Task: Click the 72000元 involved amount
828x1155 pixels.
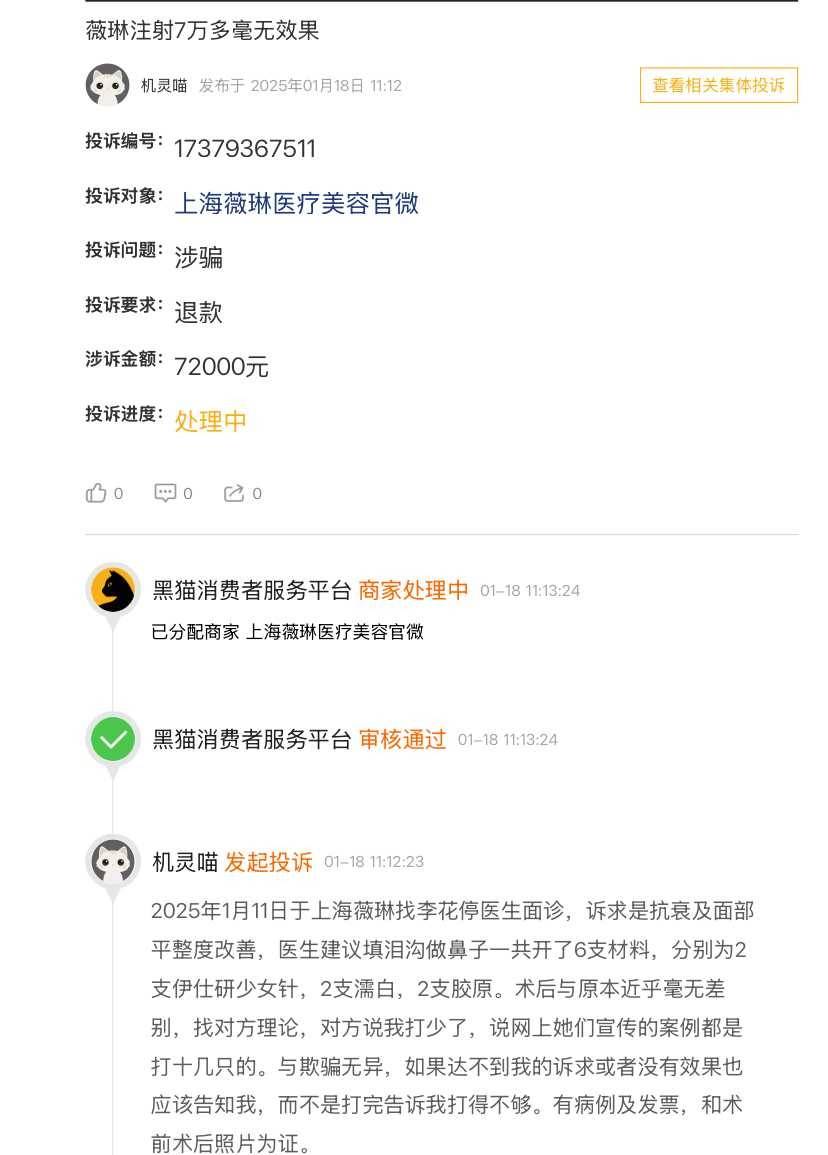Action: pos(221,366)
